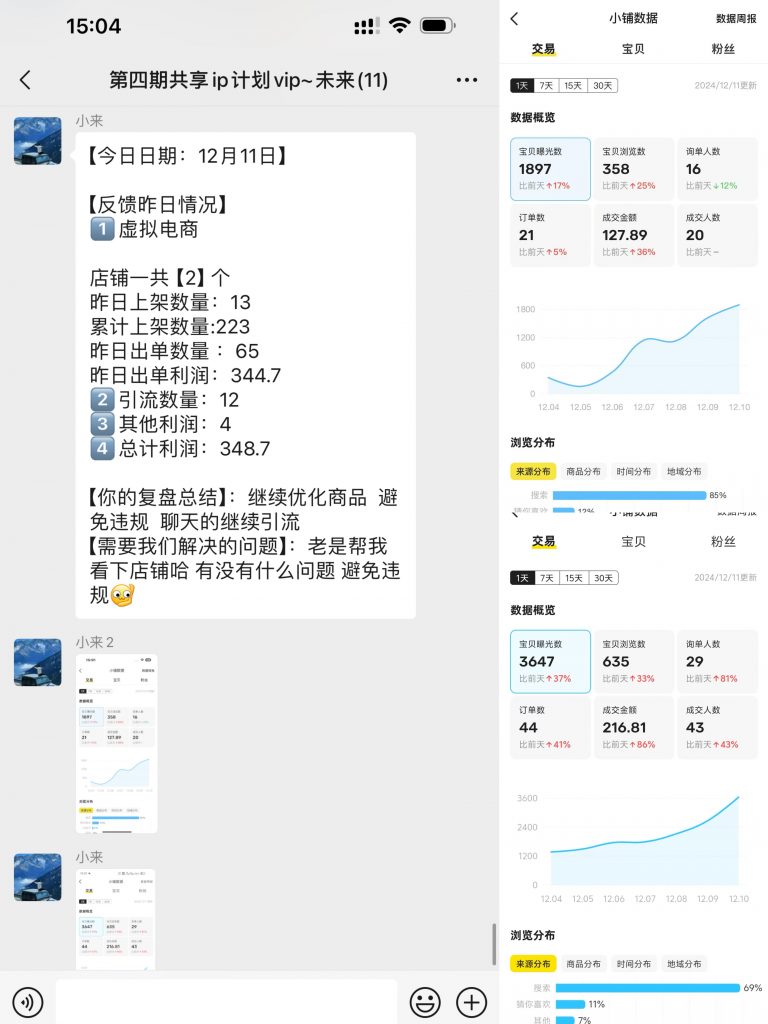Tap the voice input icon in the message bar
This screenshot has height=1024, width=768.
(x=30, y=1001)
